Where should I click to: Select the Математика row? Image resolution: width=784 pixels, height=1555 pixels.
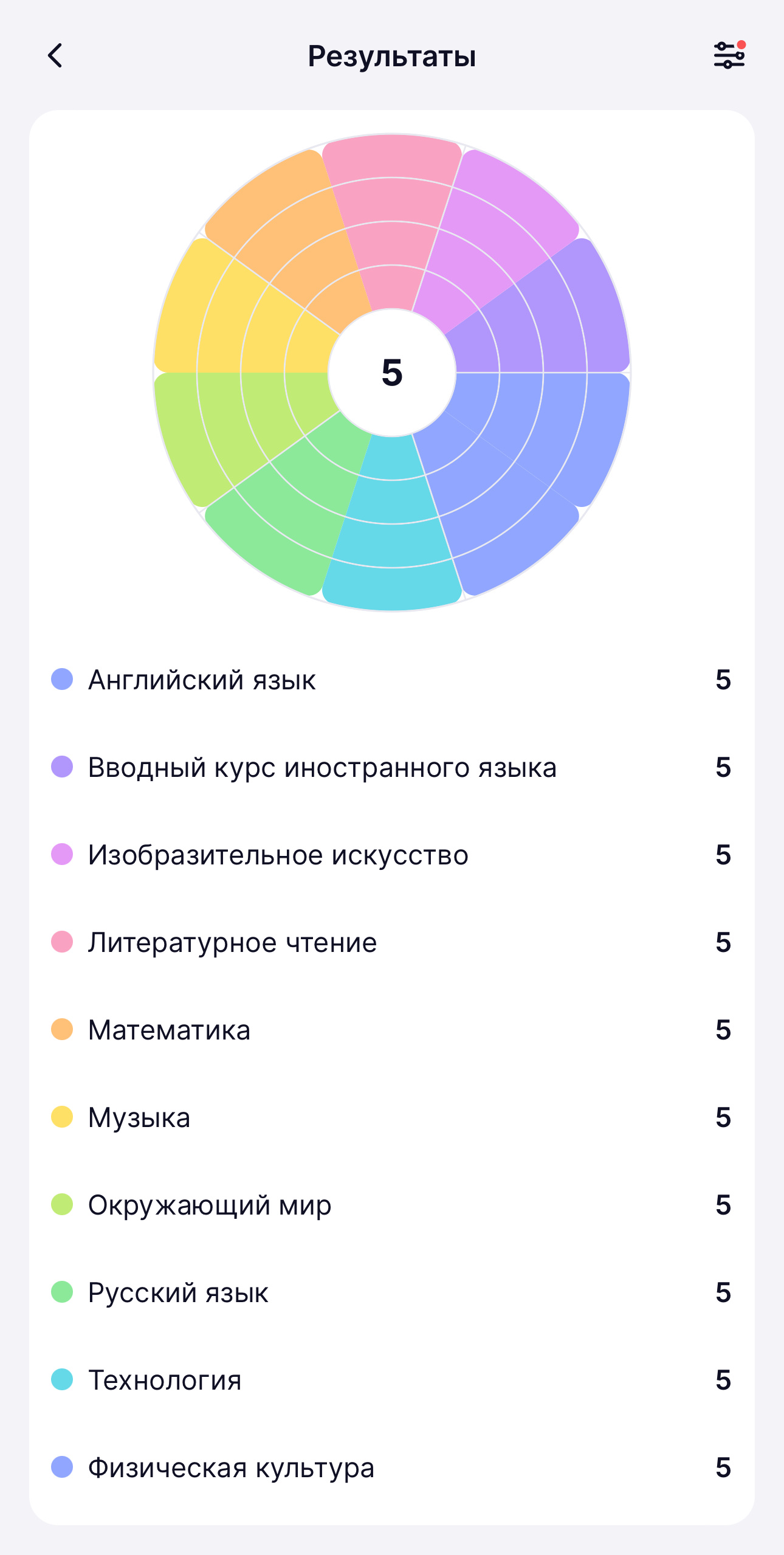click(392, 1030)
